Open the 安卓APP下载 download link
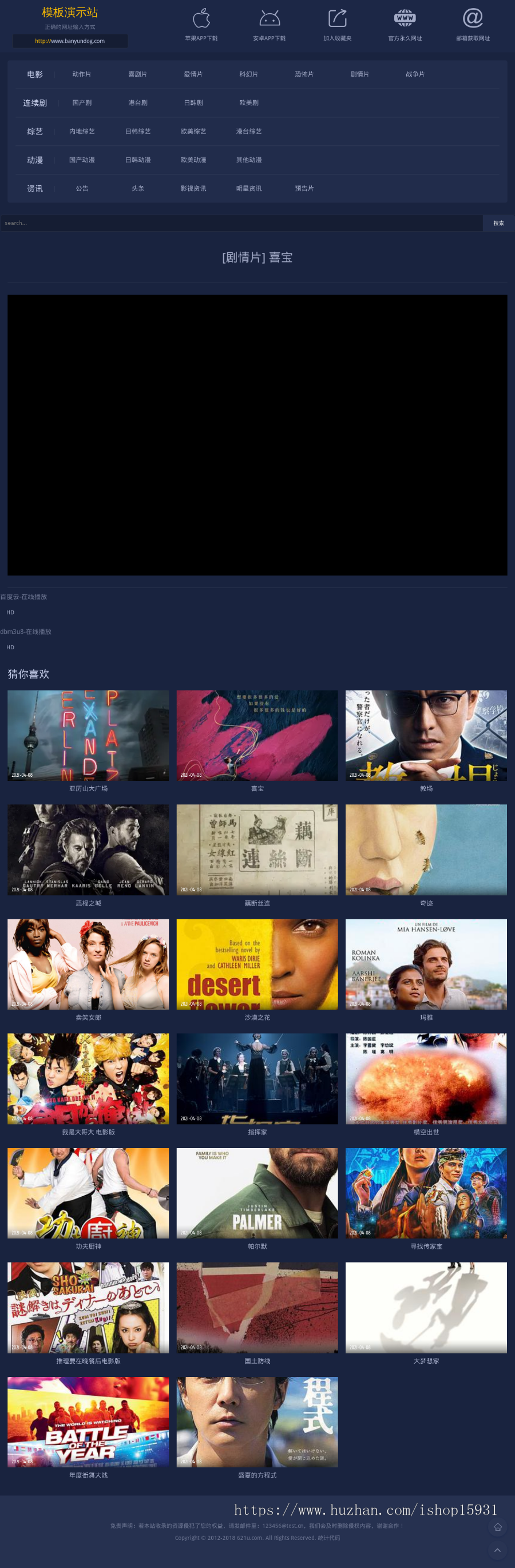515x1568 pixels. [x=269, y=25]
